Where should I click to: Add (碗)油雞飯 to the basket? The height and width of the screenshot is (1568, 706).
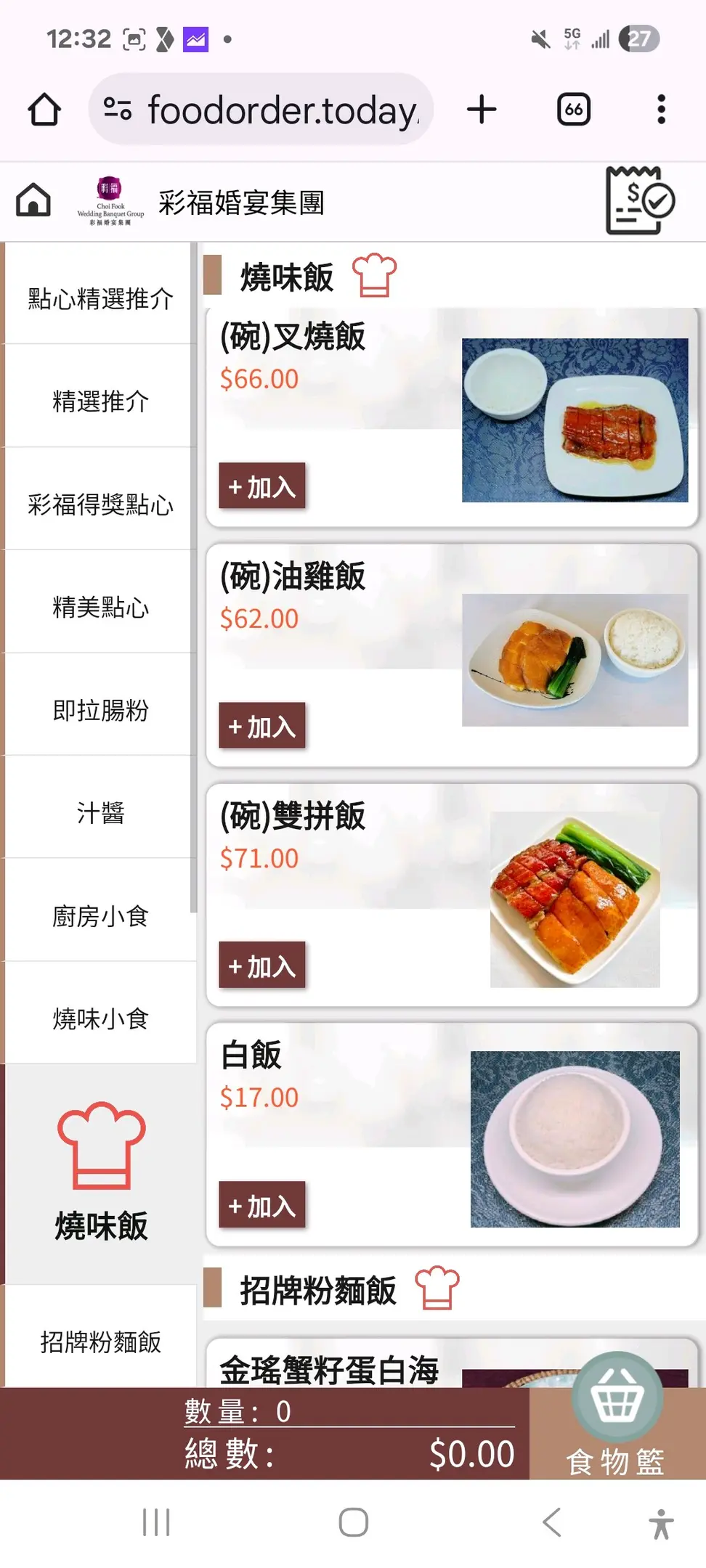click(262, 726)
